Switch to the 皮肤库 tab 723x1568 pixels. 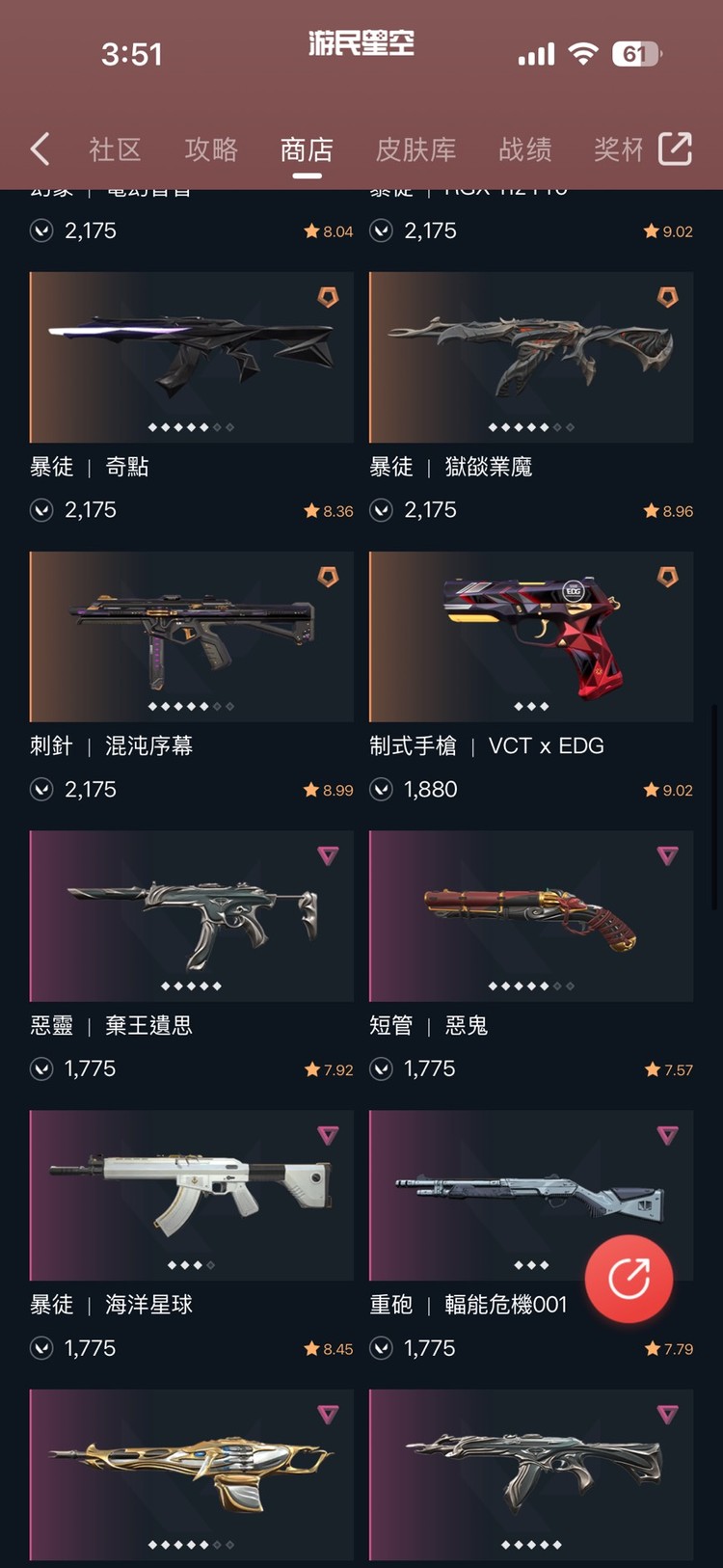[x=415, y=149]
